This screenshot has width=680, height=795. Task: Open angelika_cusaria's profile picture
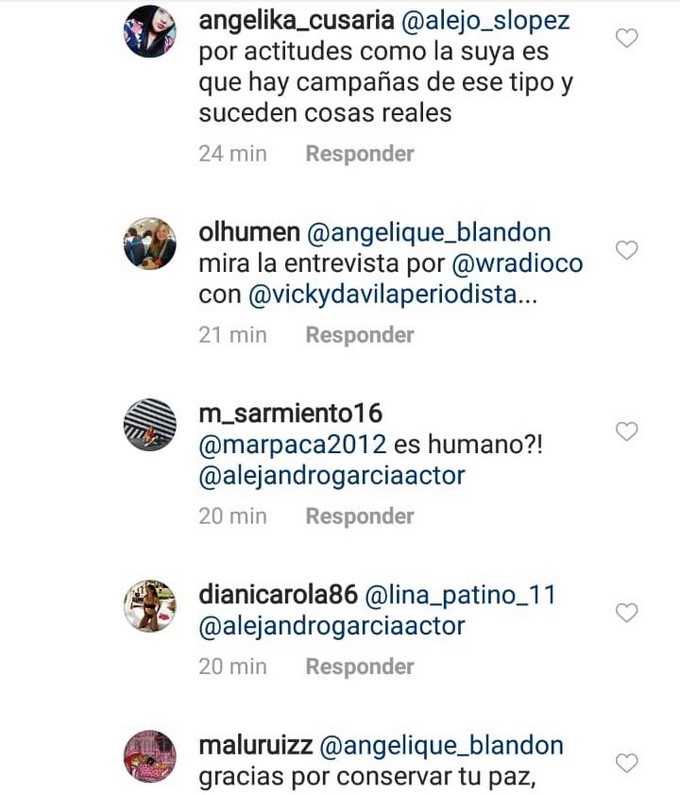(150, 32)
